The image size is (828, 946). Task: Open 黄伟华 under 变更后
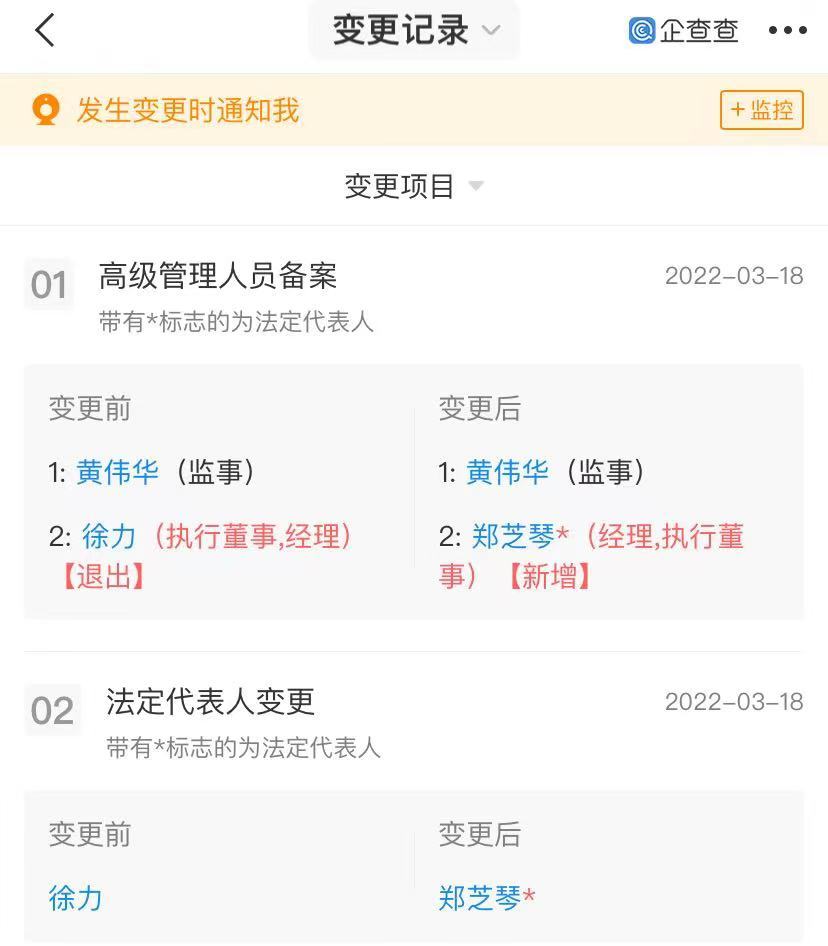(507, 472)
